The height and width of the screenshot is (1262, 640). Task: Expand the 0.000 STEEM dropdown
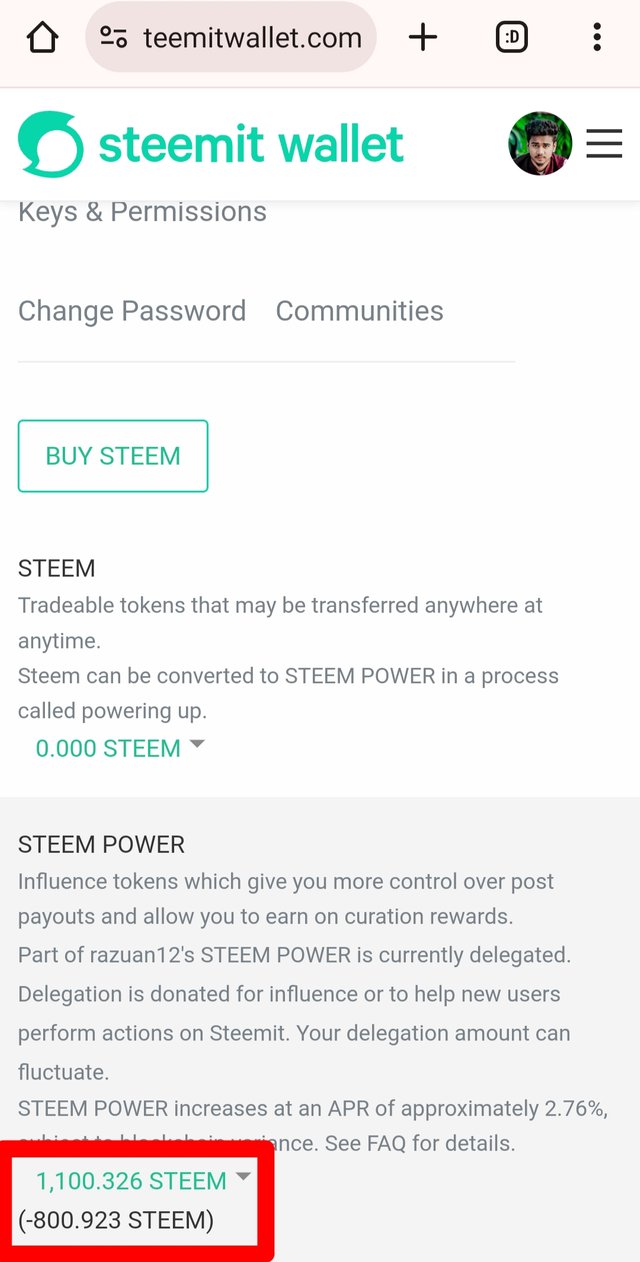click(120, 748)
